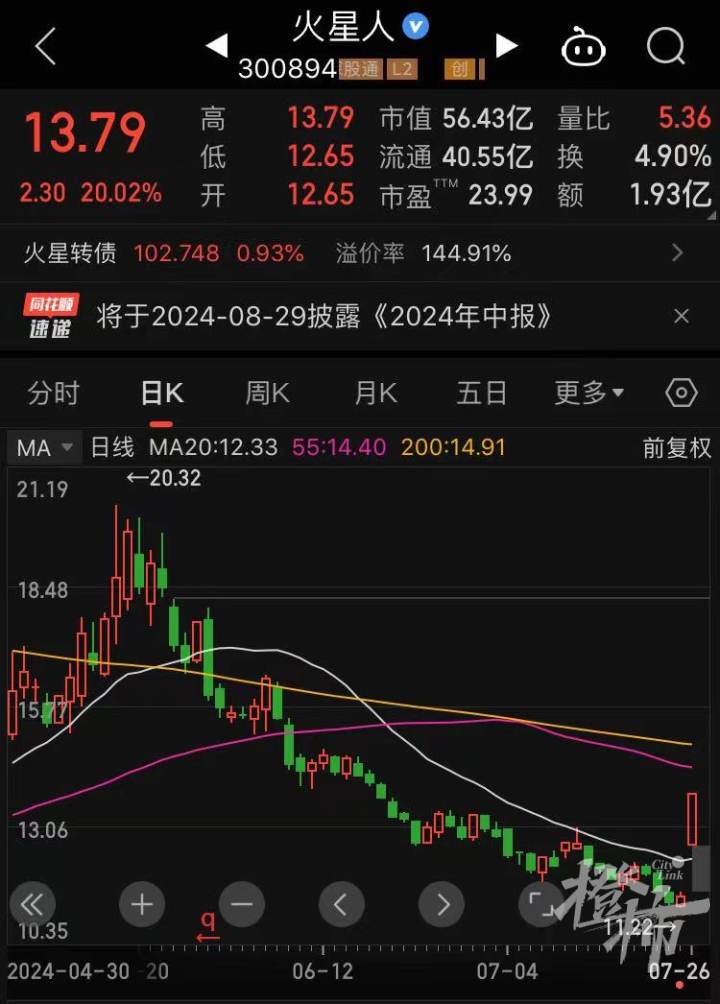The height and width of the screenshot is (1004, 720).
Task: Open chart settings via the gear icon
Action: (680, 393)
